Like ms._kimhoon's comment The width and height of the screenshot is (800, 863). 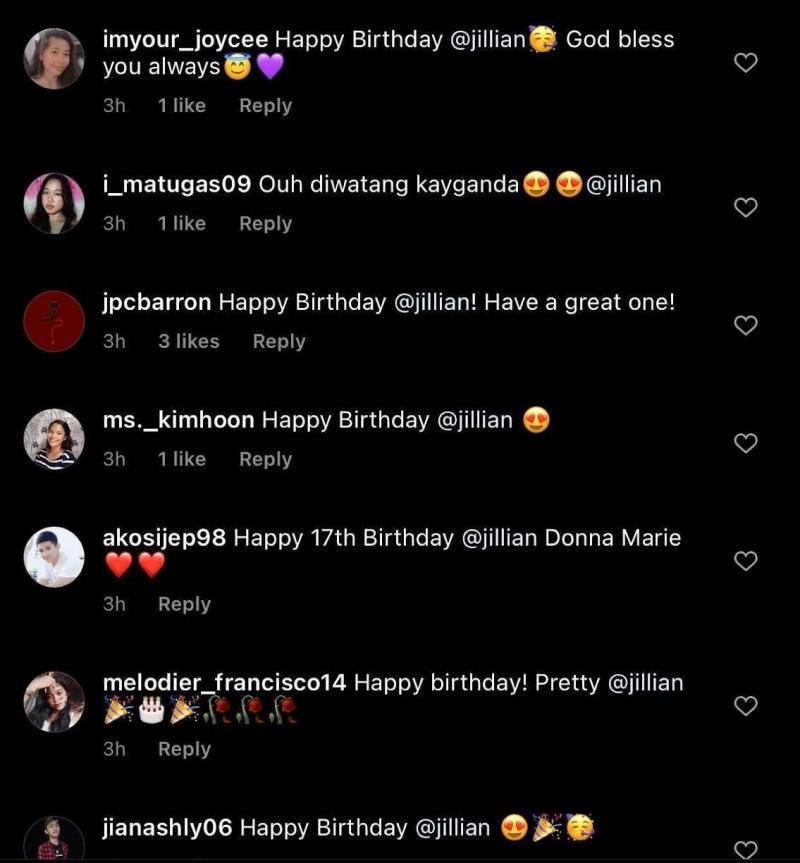(x=746, y=442)
